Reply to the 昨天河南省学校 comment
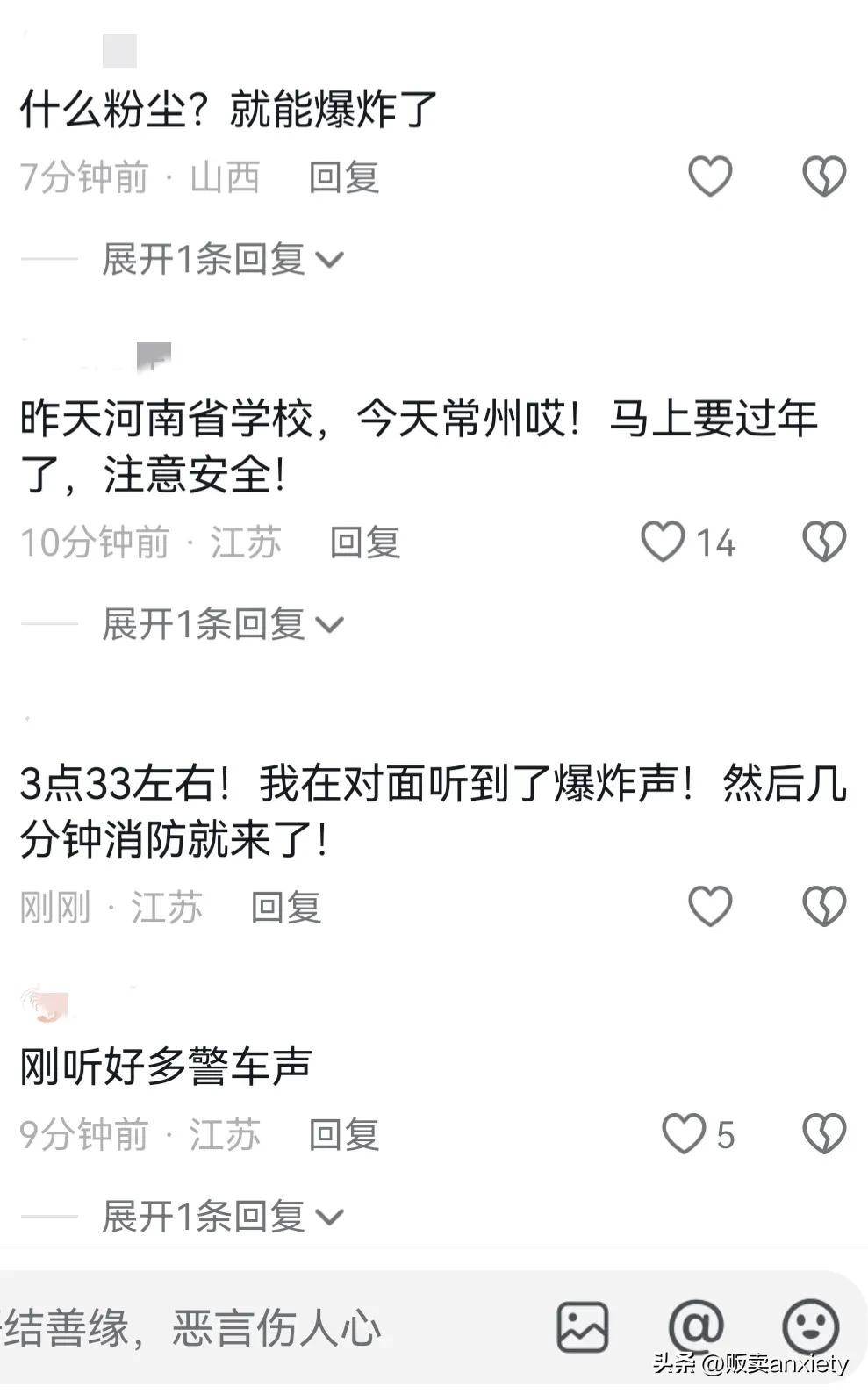 tap(364, 543)
